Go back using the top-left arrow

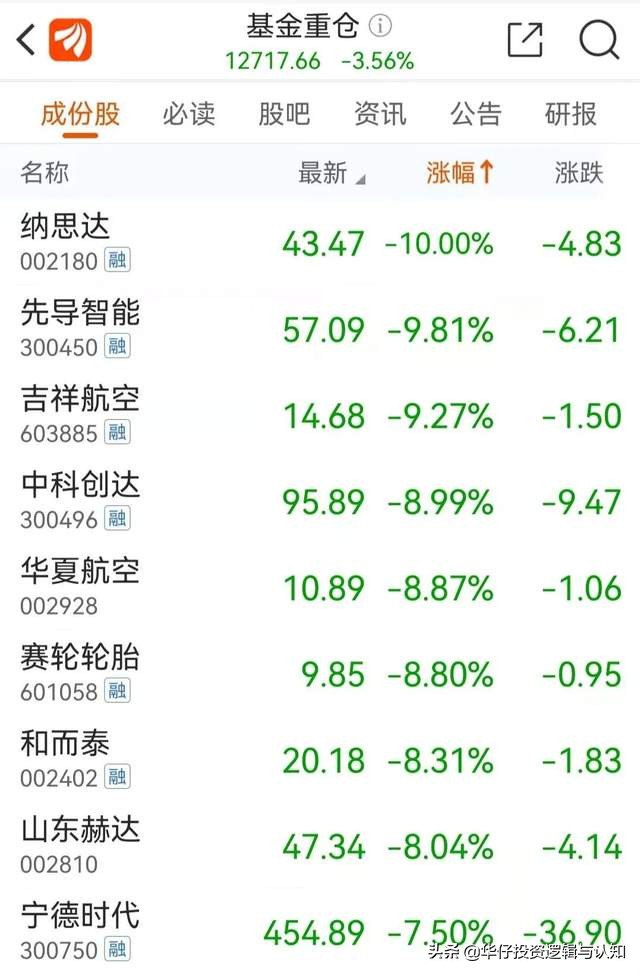(27, 40)
